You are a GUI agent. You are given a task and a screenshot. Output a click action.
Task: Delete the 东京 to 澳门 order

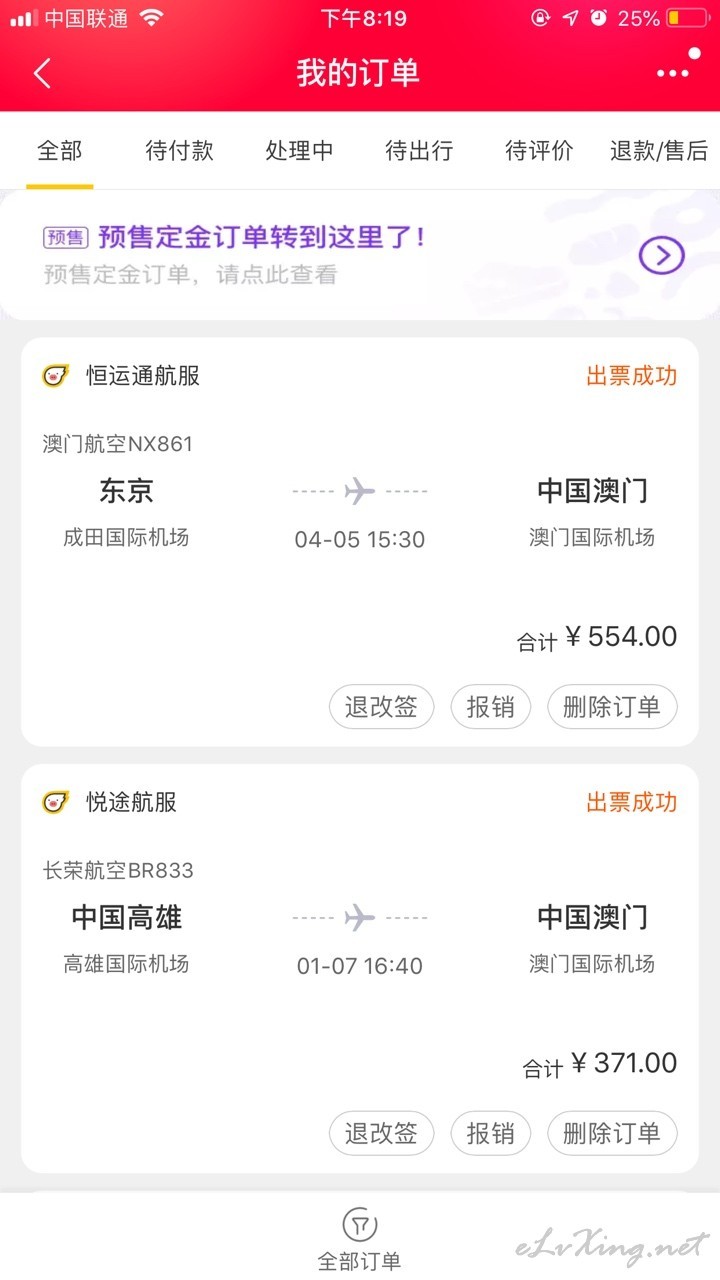click(612, 707)
